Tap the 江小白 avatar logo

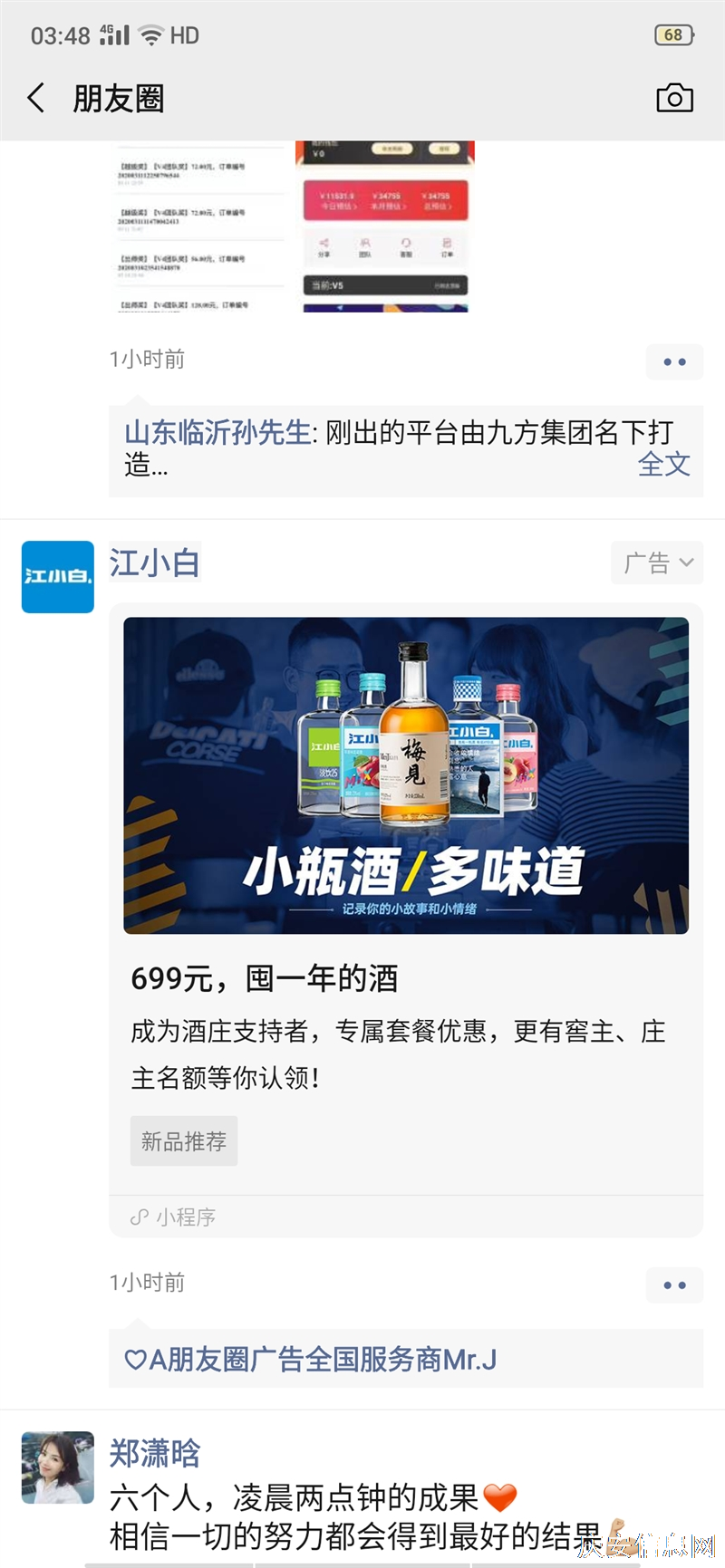tap(58, 577)
